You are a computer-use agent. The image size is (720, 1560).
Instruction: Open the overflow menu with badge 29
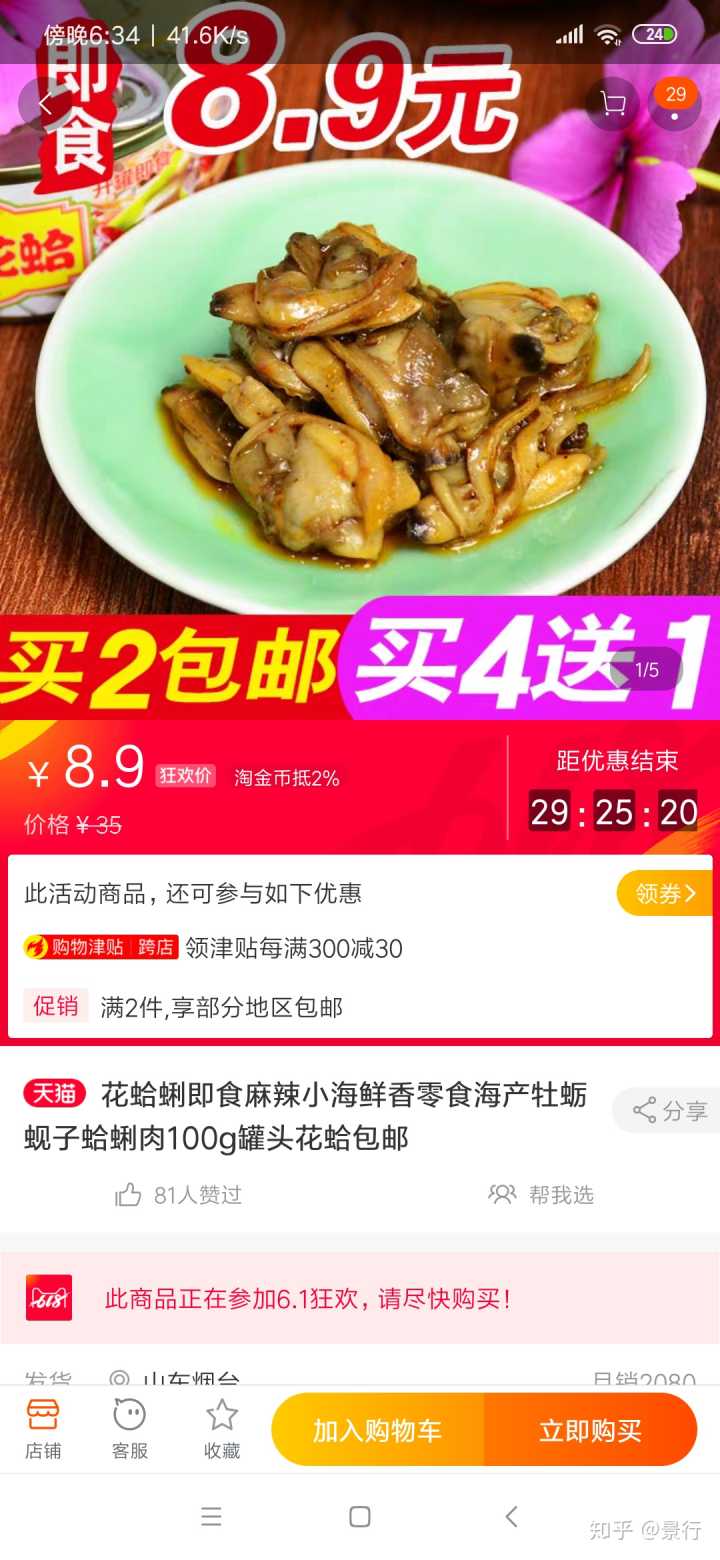(675, 104)
